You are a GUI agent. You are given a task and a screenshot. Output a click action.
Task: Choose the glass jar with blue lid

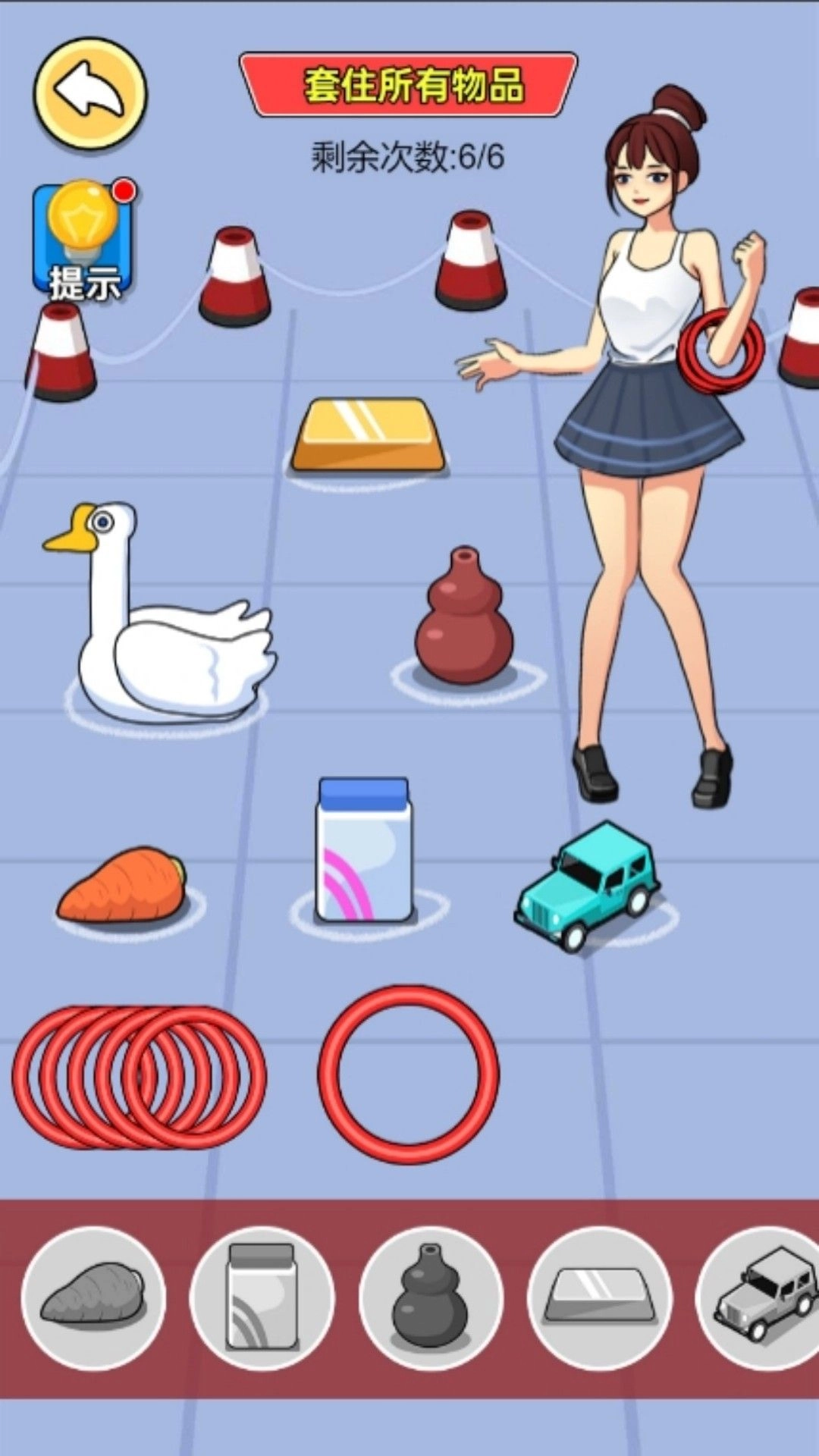[364, 849]
